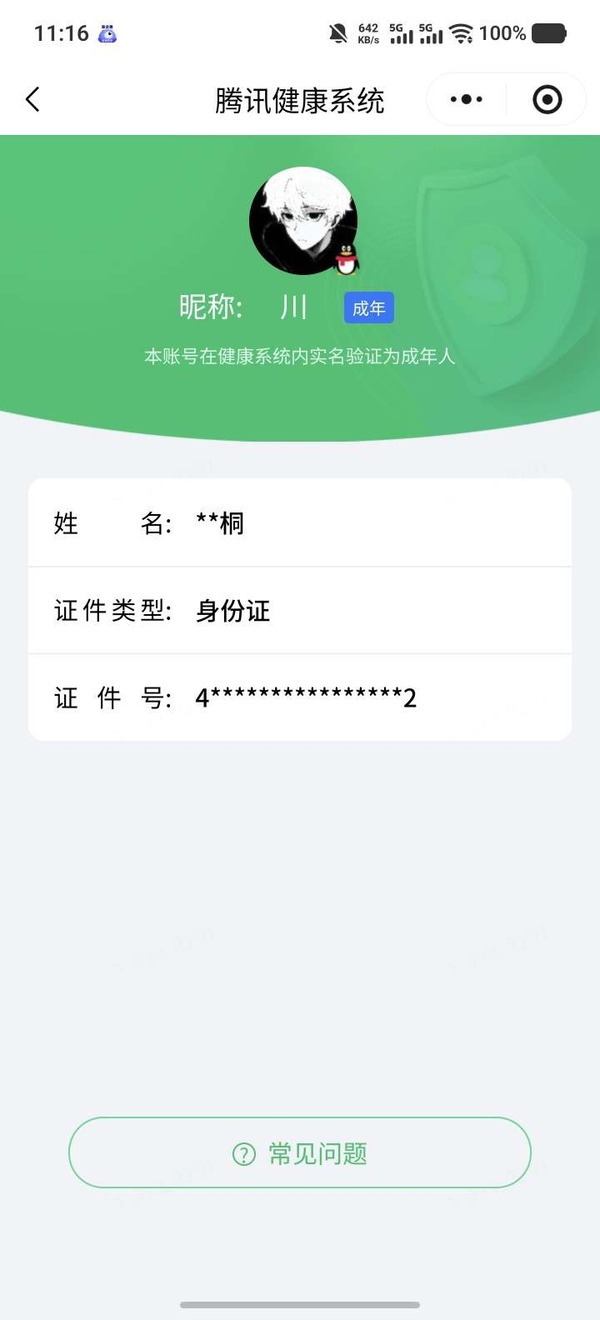The width and height of the screenshot is (600, 1320).
Task: Open the 常见问题 FAQ button
Action: 299,1153
